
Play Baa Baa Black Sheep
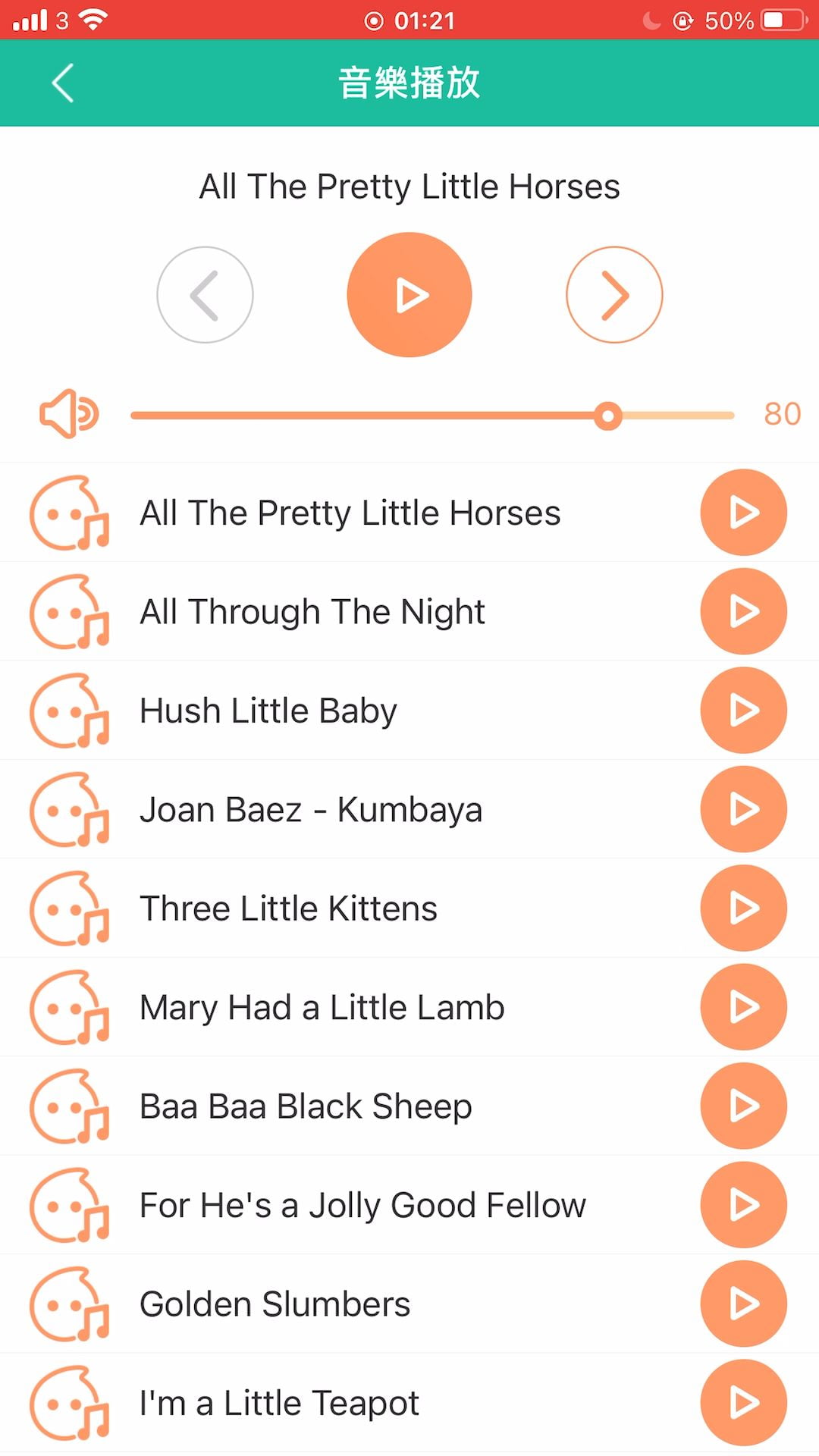[x=743, y=1106]
